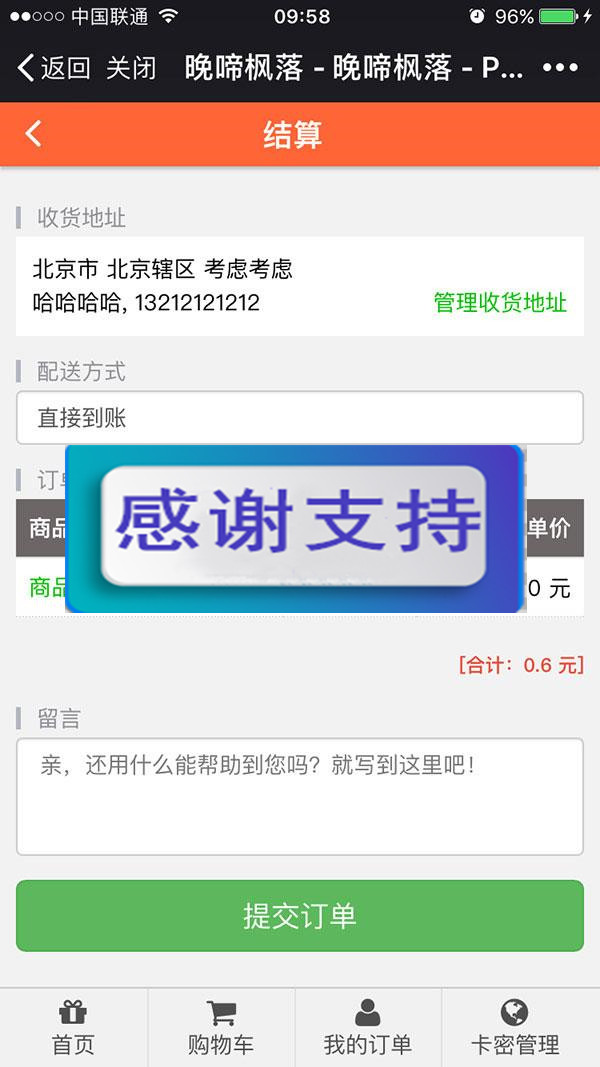Go to the 首页 tab

pyautogui.click(x=73, y=1028)
